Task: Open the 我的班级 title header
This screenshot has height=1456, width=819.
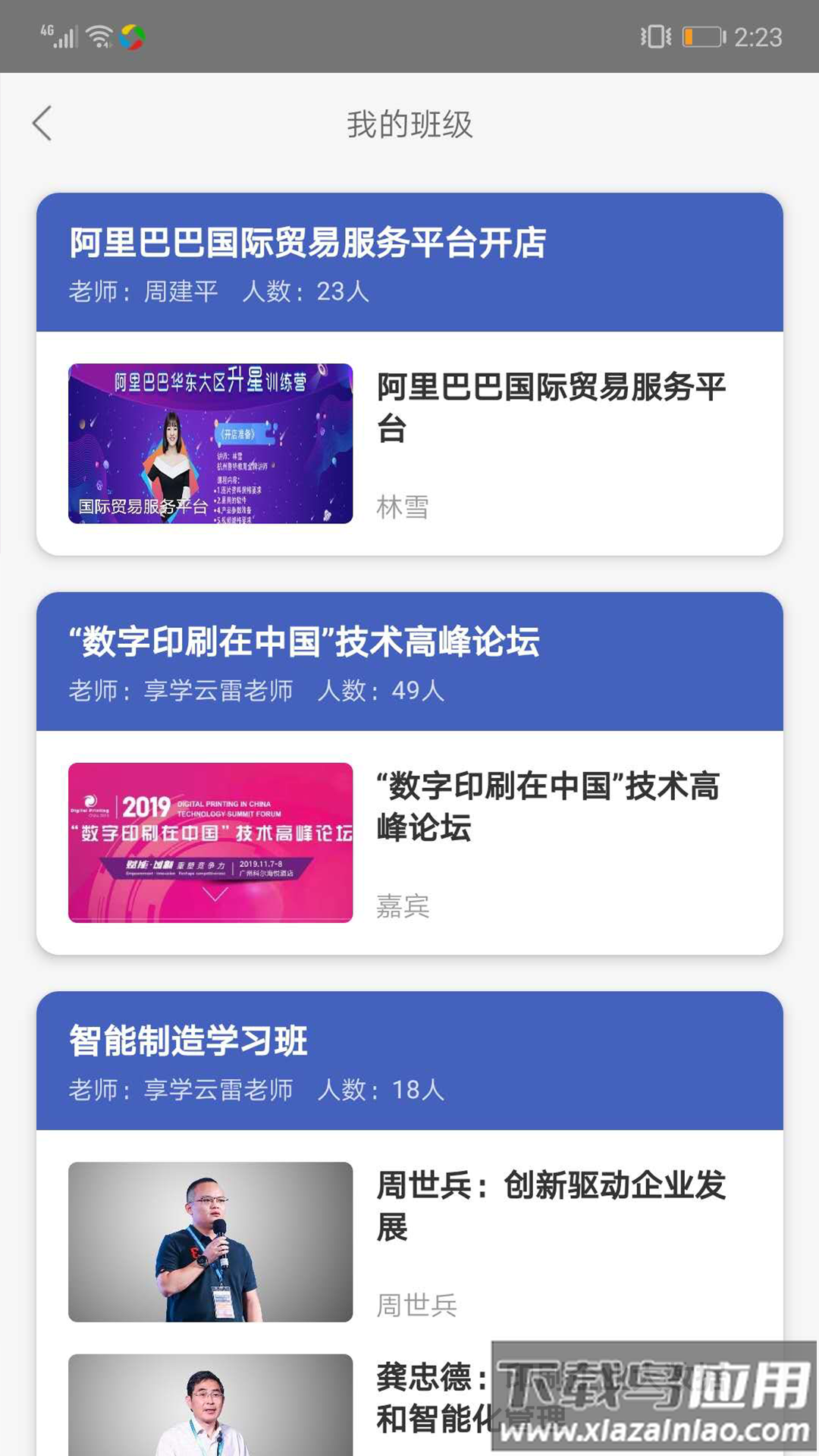Action: (409, 125)
